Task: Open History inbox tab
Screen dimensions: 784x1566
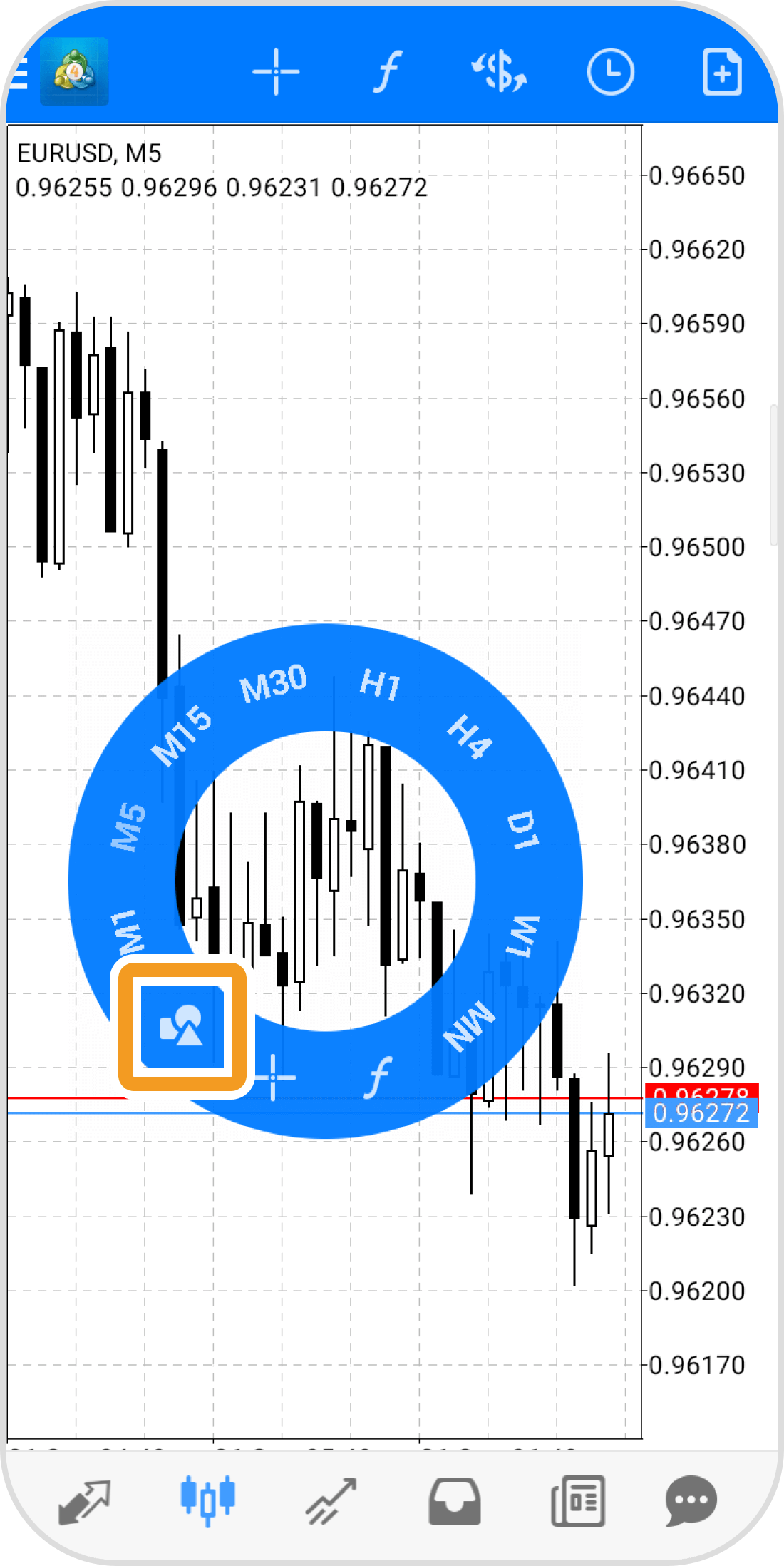Action: (x=454, y=1500)
